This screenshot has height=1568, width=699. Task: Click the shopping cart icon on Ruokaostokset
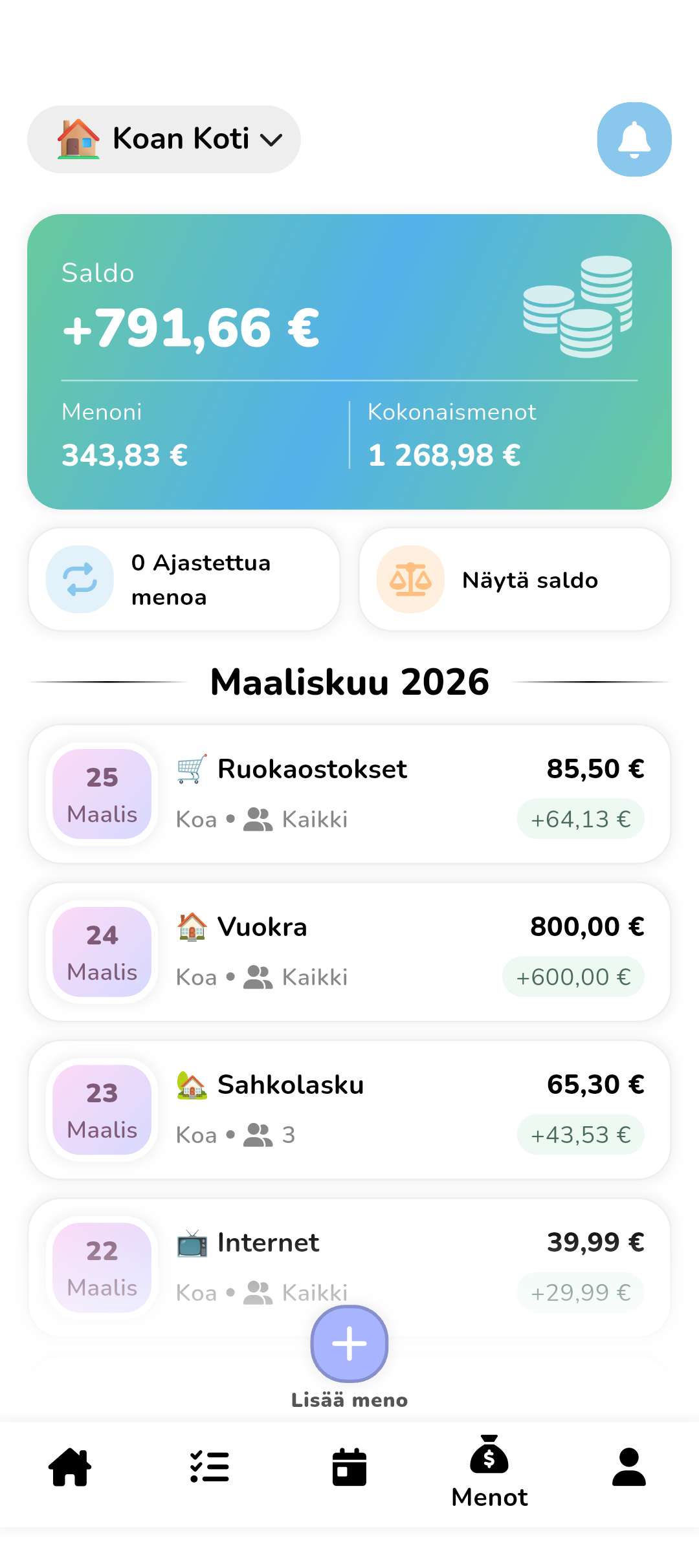click(191, 767)
